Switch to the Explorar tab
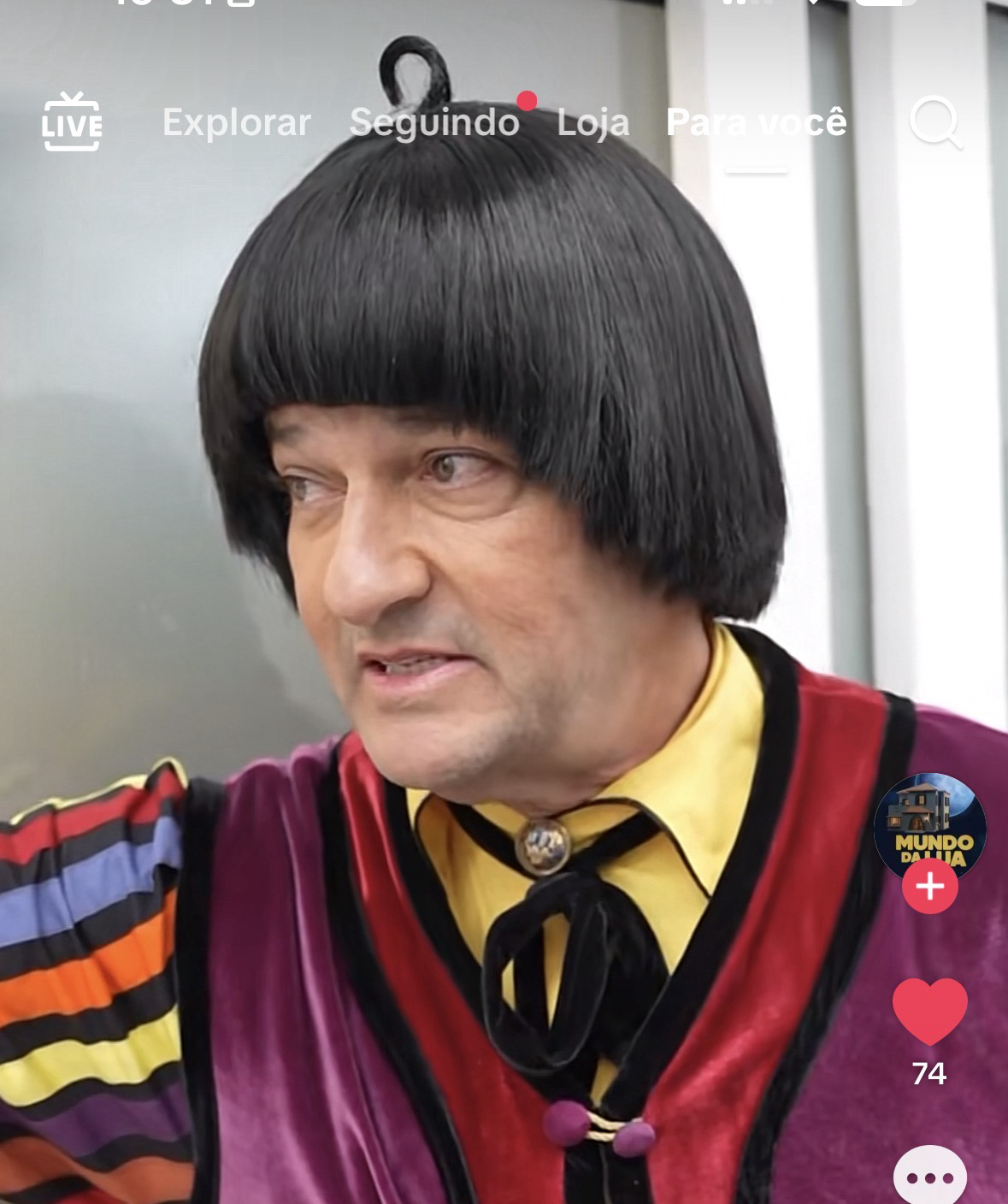 click(x=236, y=122)
